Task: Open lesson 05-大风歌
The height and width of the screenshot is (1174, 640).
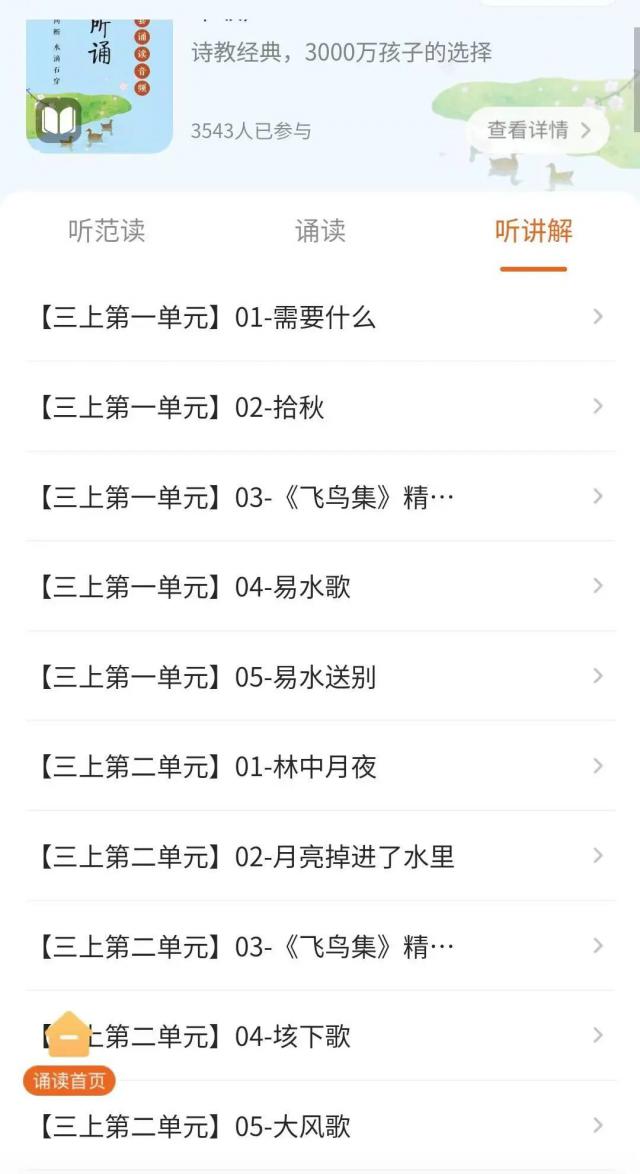Action: tap(320, 1126)
